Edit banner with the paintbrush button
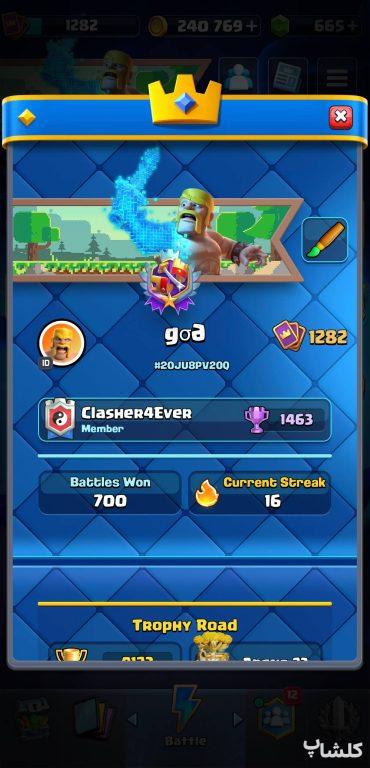 (324, 240)
